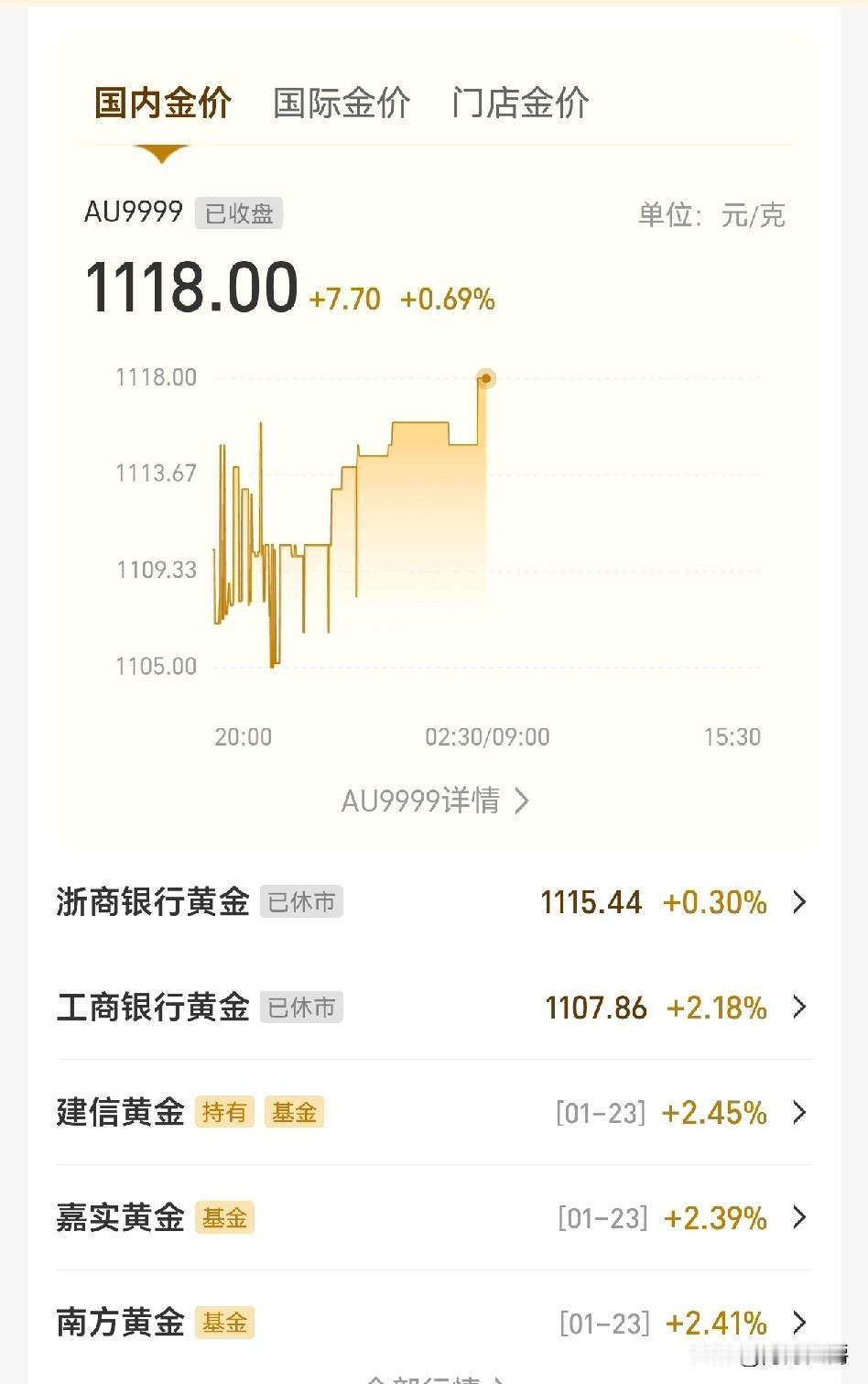Switch to the 门店金价 tab

(x=520, y=104)
